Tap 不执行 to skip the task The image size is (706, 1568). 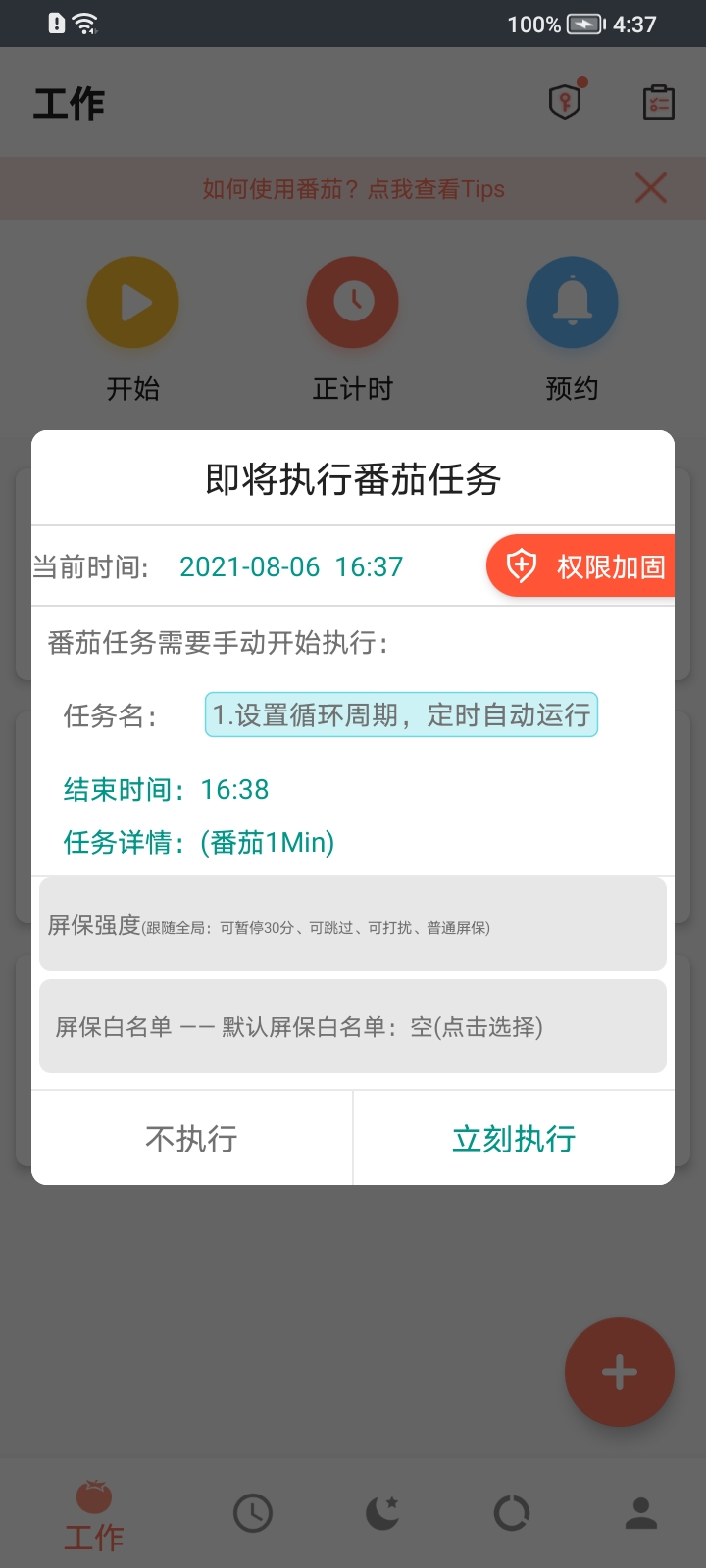tap(192, 1138)
